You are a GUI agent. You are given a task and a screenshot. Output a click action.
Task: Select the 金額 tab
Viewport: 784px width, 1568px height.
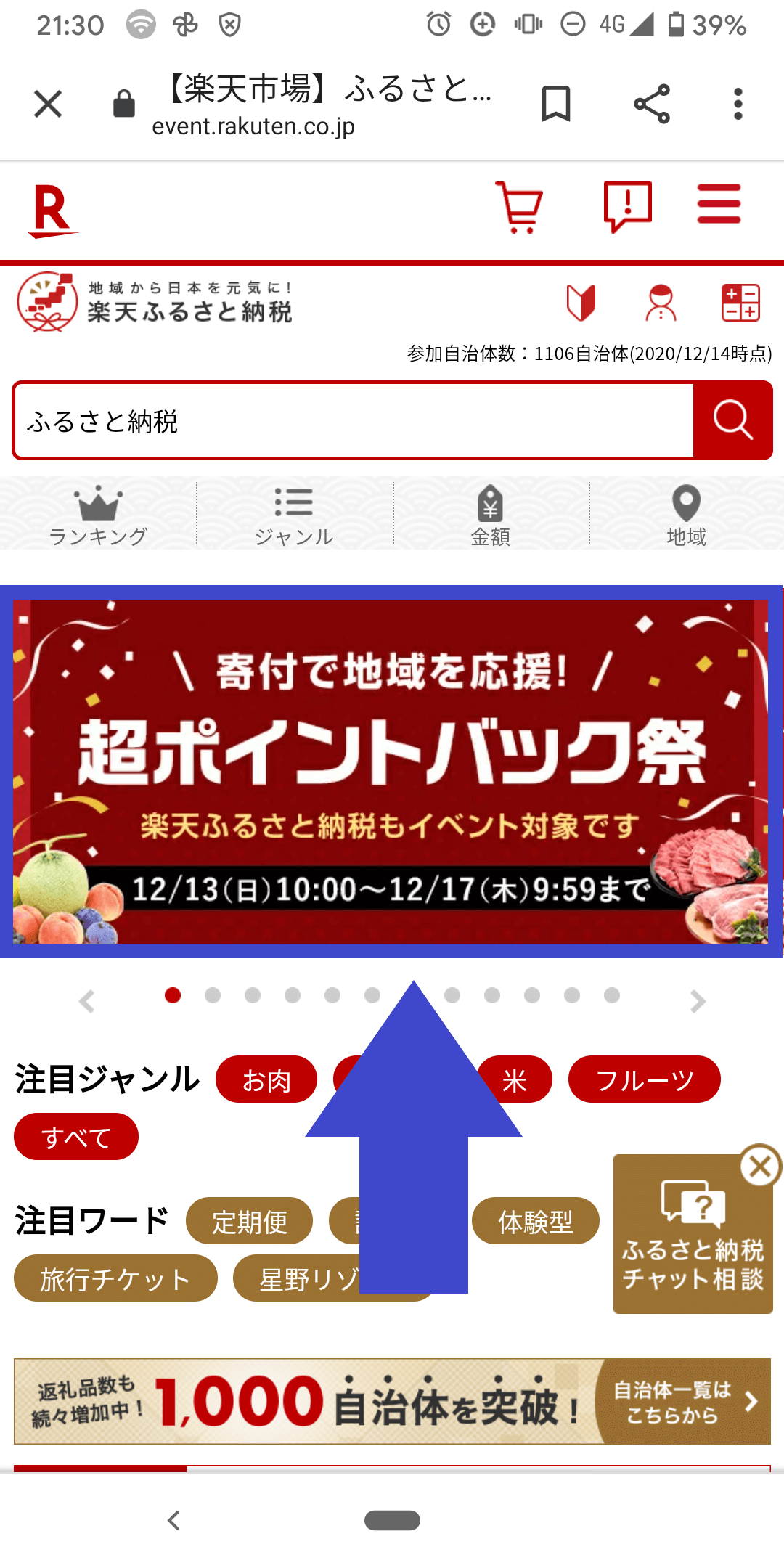tap(491, 515)
